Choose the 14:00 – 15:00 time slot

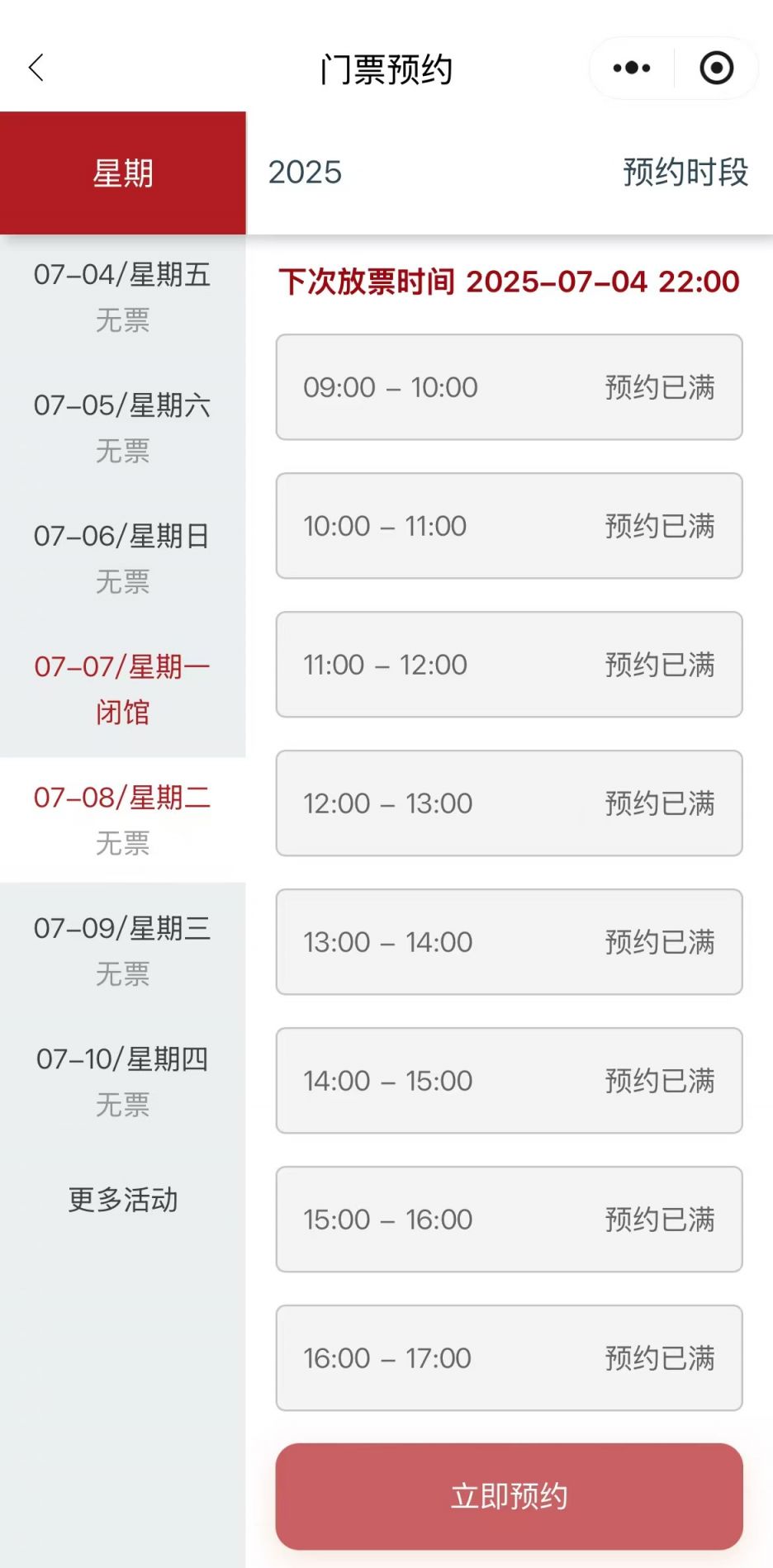click(509, 1081)
